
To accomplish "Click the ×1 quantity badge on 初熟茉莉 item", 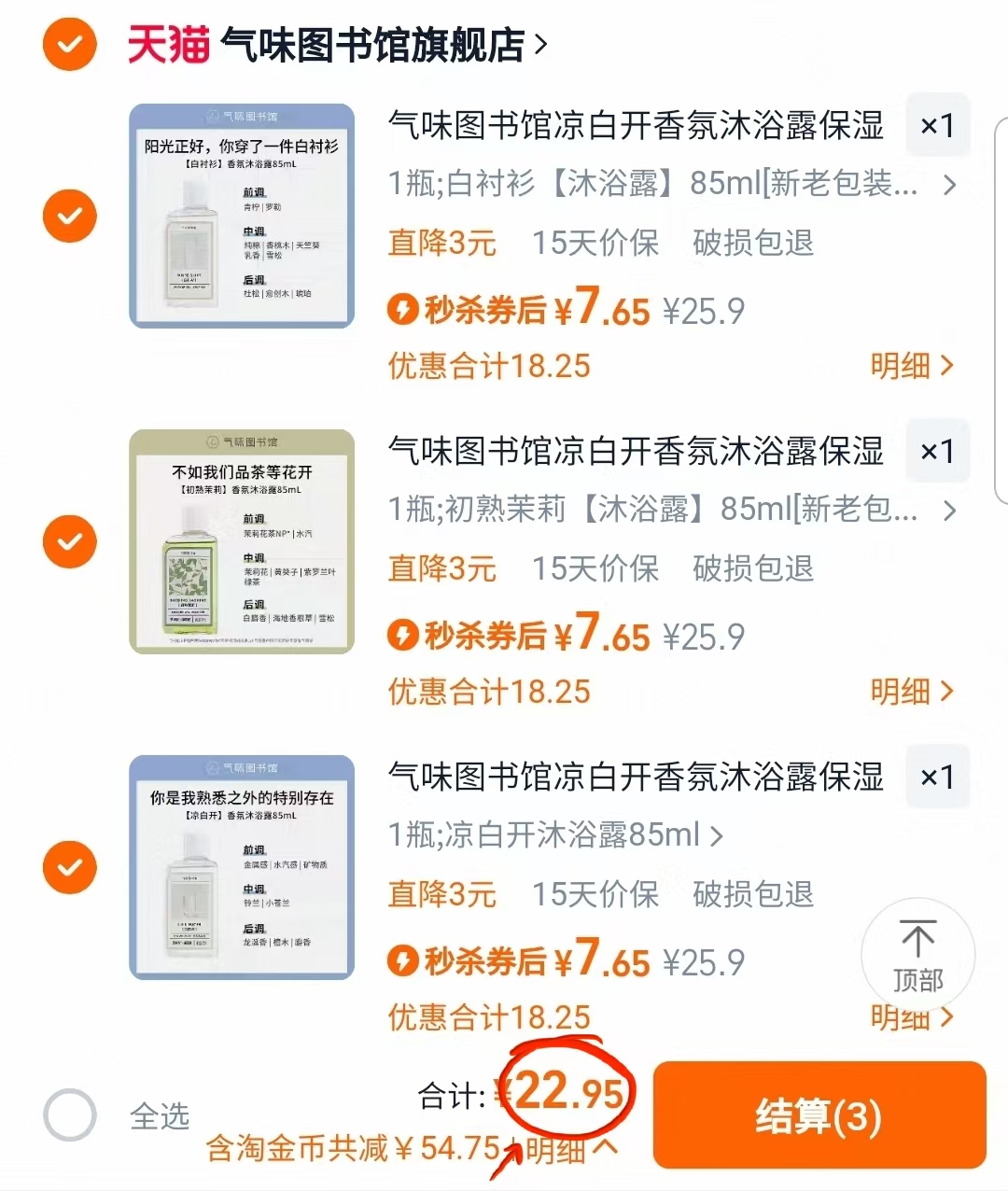I will click(x=938, y=451).
